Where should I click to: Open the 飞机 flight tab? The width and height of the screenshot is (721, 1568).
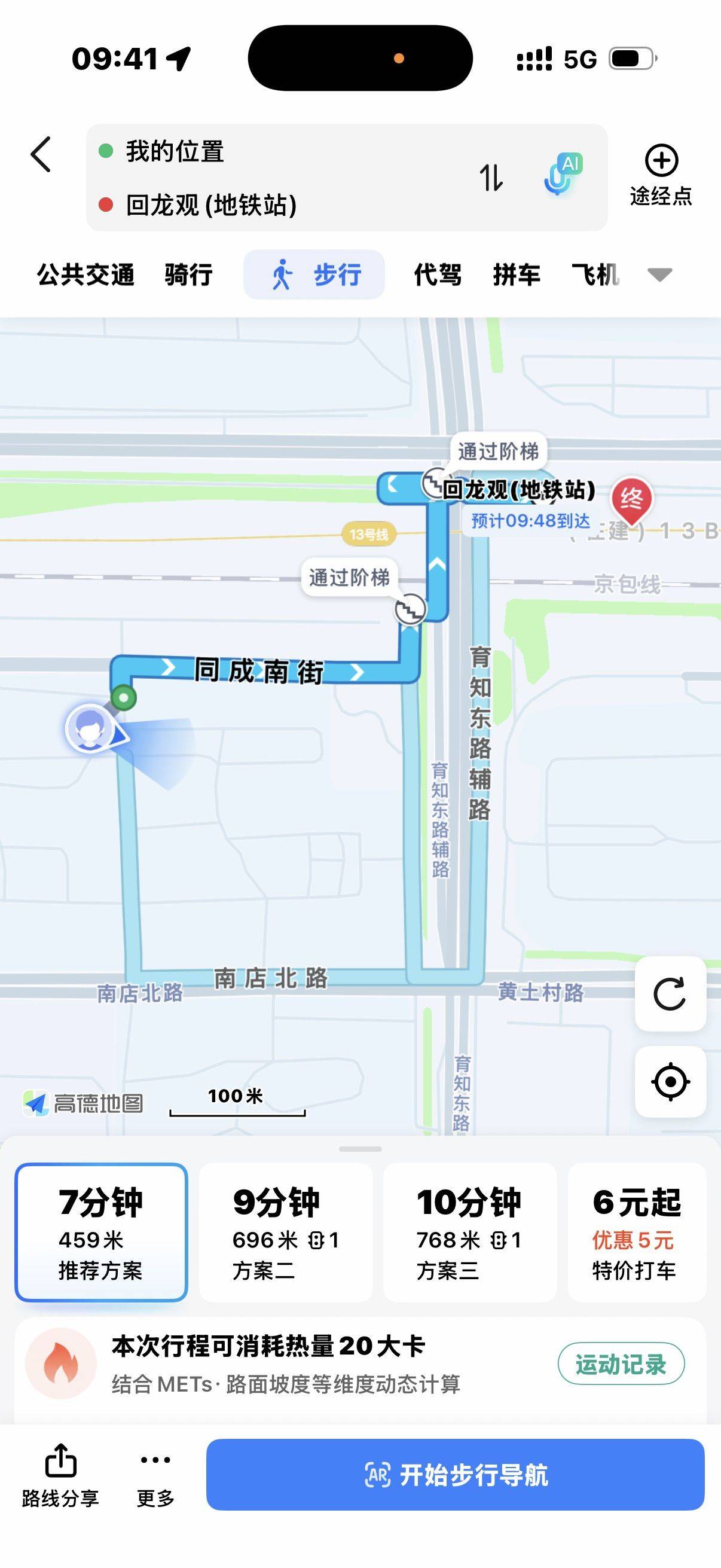pyautogui.click(x=594, y=274)
